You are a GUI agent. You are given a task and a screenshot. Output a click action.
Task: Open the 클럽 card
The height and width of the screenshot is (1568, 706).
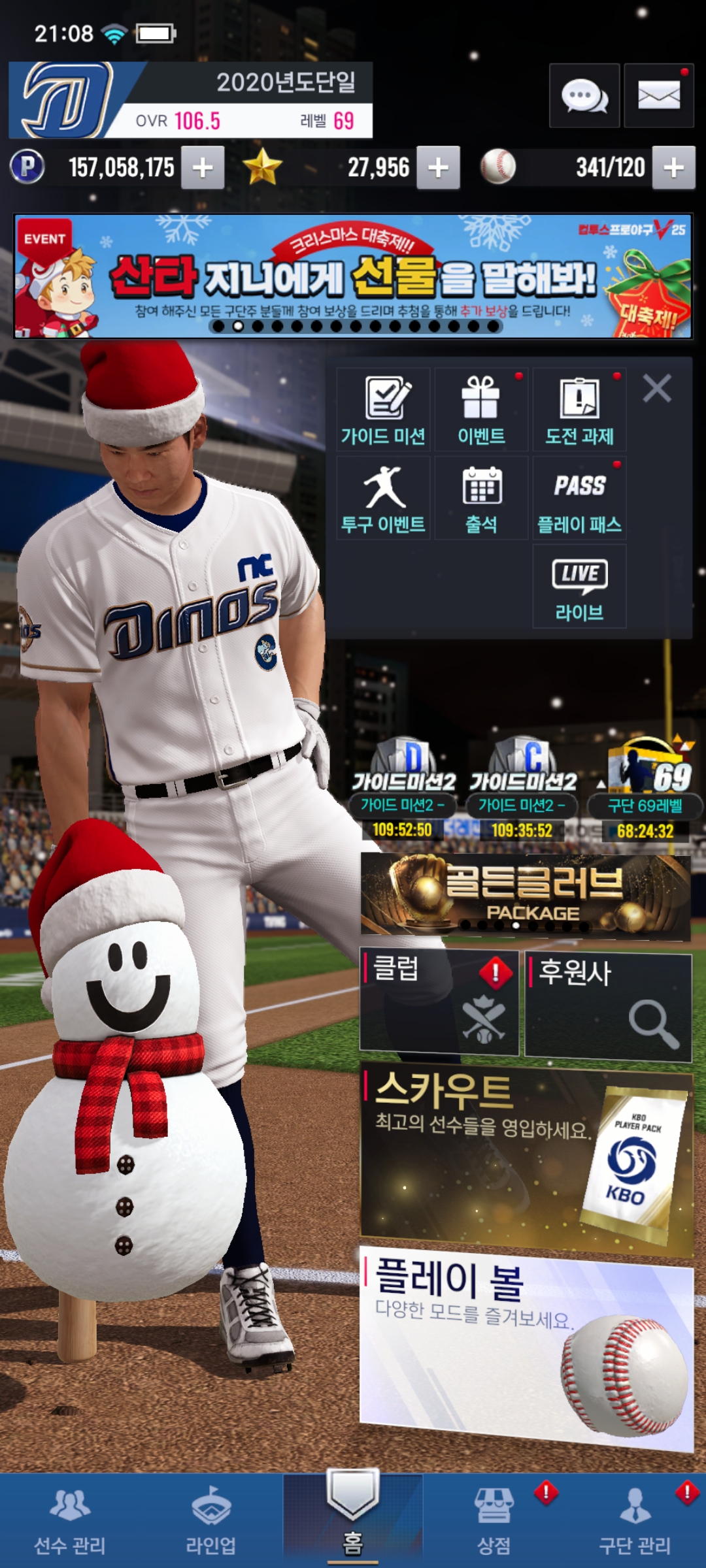(x=439, y=1001)
